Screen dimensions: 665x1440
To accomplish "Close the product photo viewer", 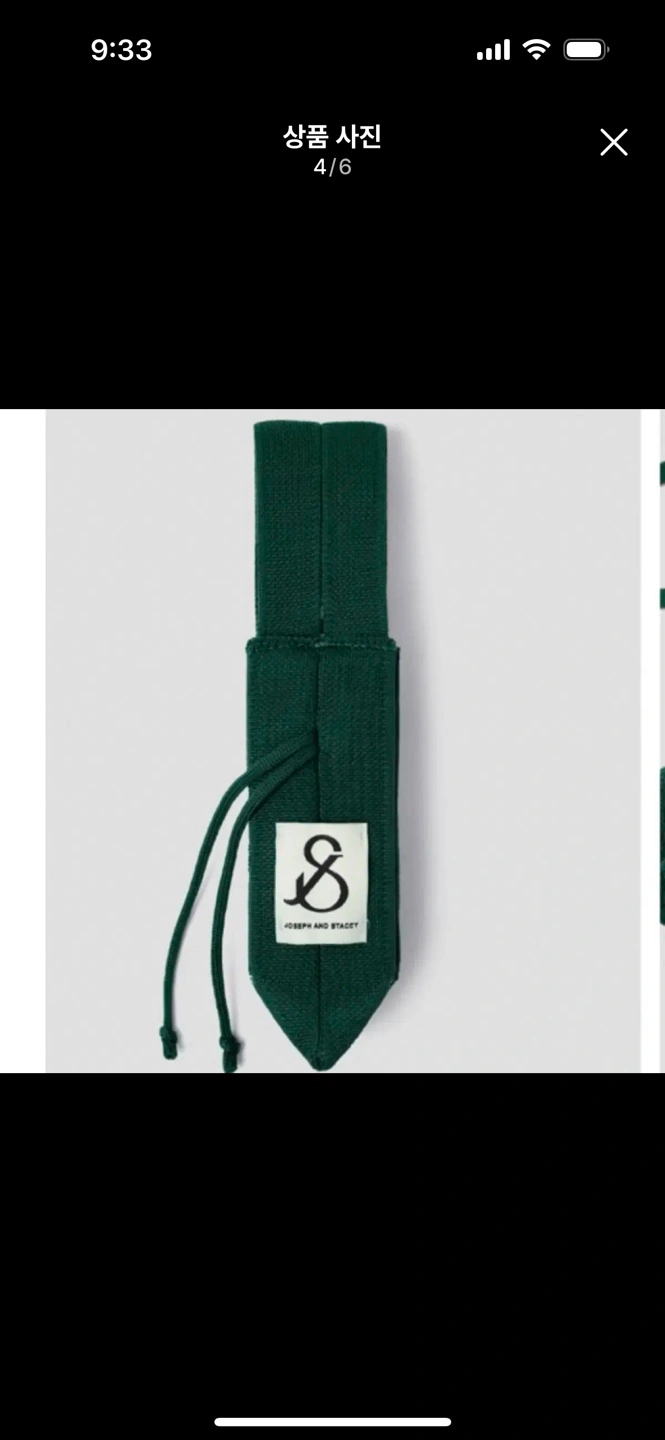I will [x=613, y=143].
